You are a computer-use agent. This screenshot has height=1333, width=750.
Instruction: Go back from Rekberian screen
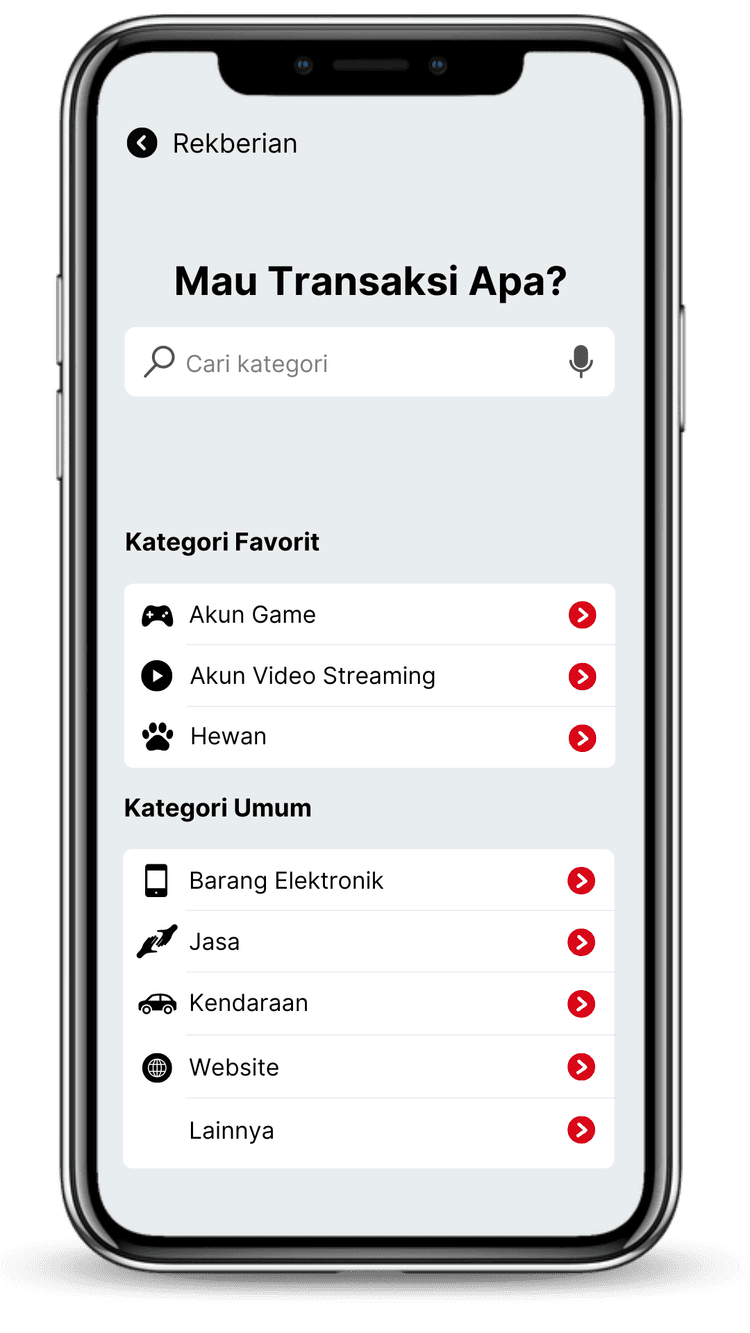click(142, 144)
